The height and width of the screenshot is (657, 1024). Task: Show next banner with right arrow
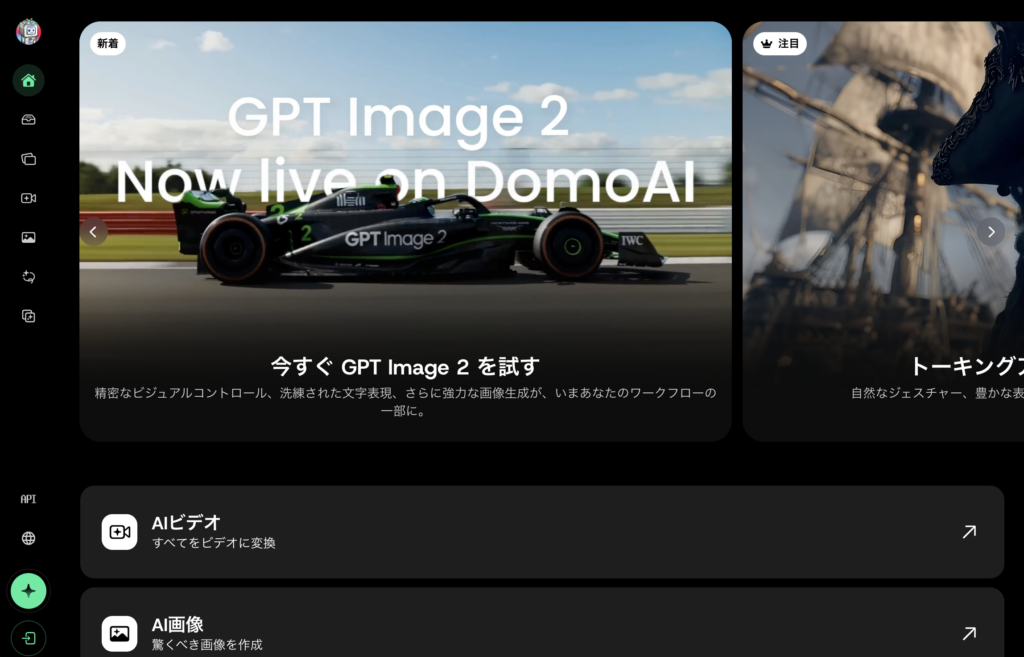click(x=990, y=232)
